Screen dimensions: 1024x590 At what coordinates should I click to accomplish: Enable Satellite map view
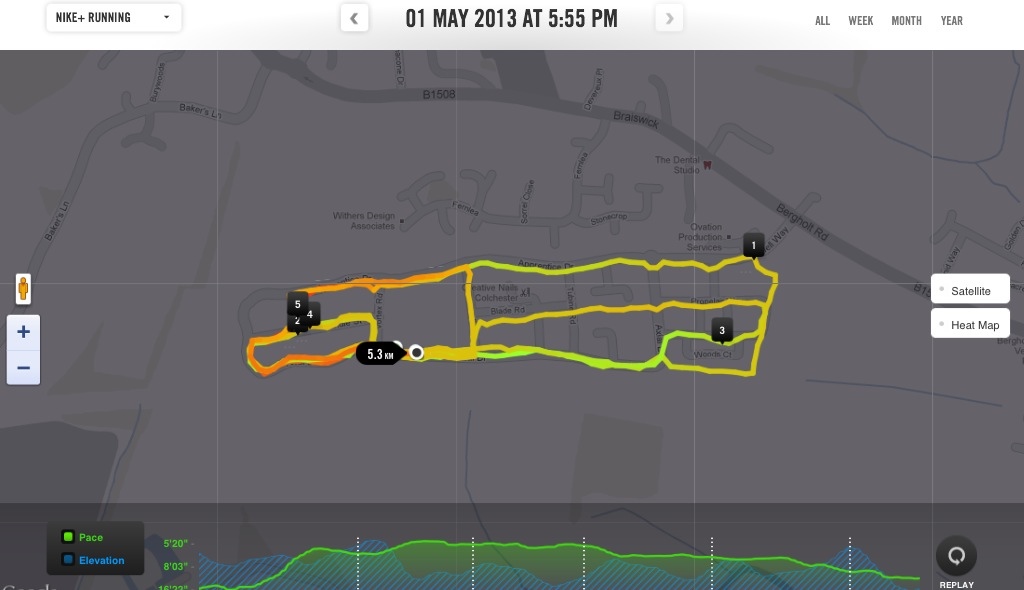(x=970, y=291)
